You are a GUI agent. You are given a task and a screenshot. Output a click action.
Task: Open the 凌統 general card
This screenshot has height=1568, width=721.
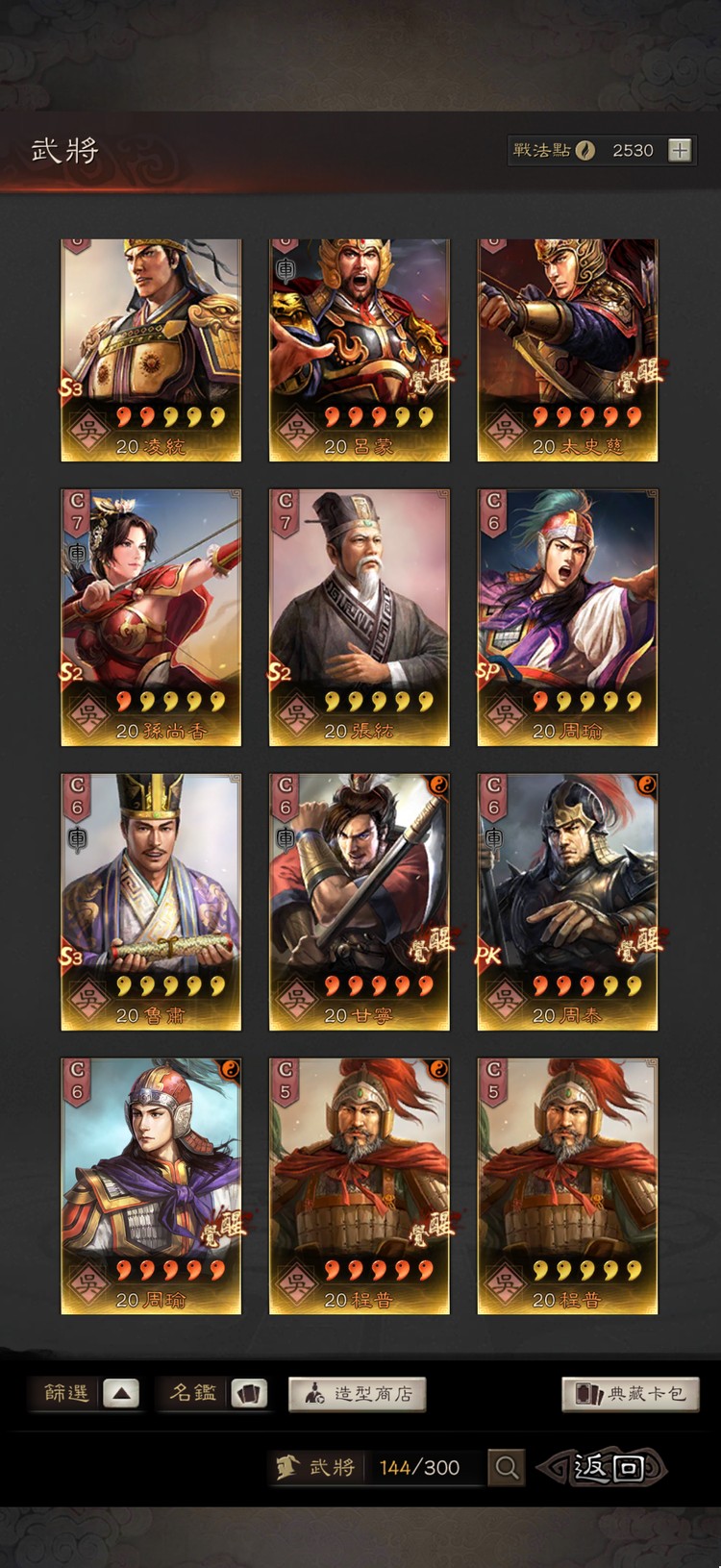(x=151, y=351)
